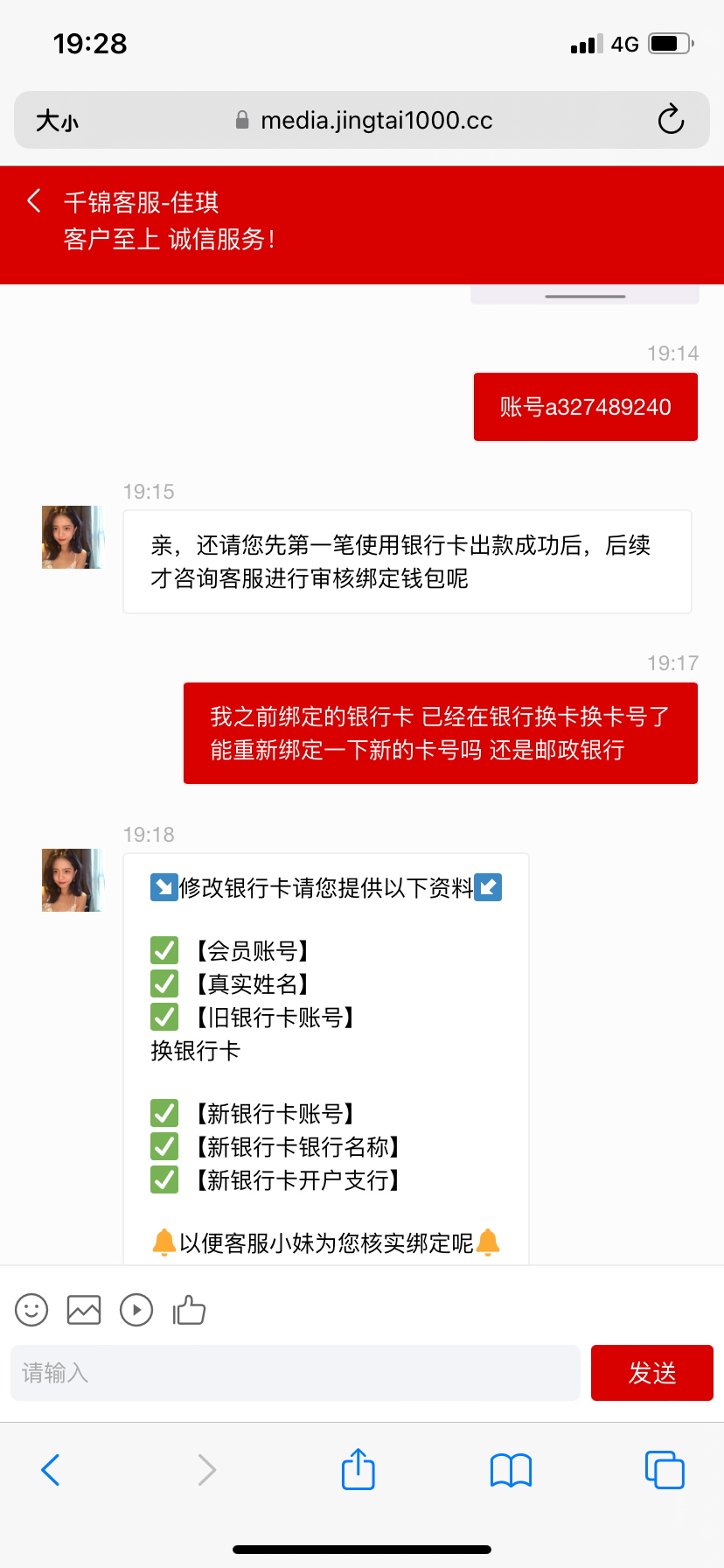Send a like with the thumbs-up icon

coord(188,1310)
